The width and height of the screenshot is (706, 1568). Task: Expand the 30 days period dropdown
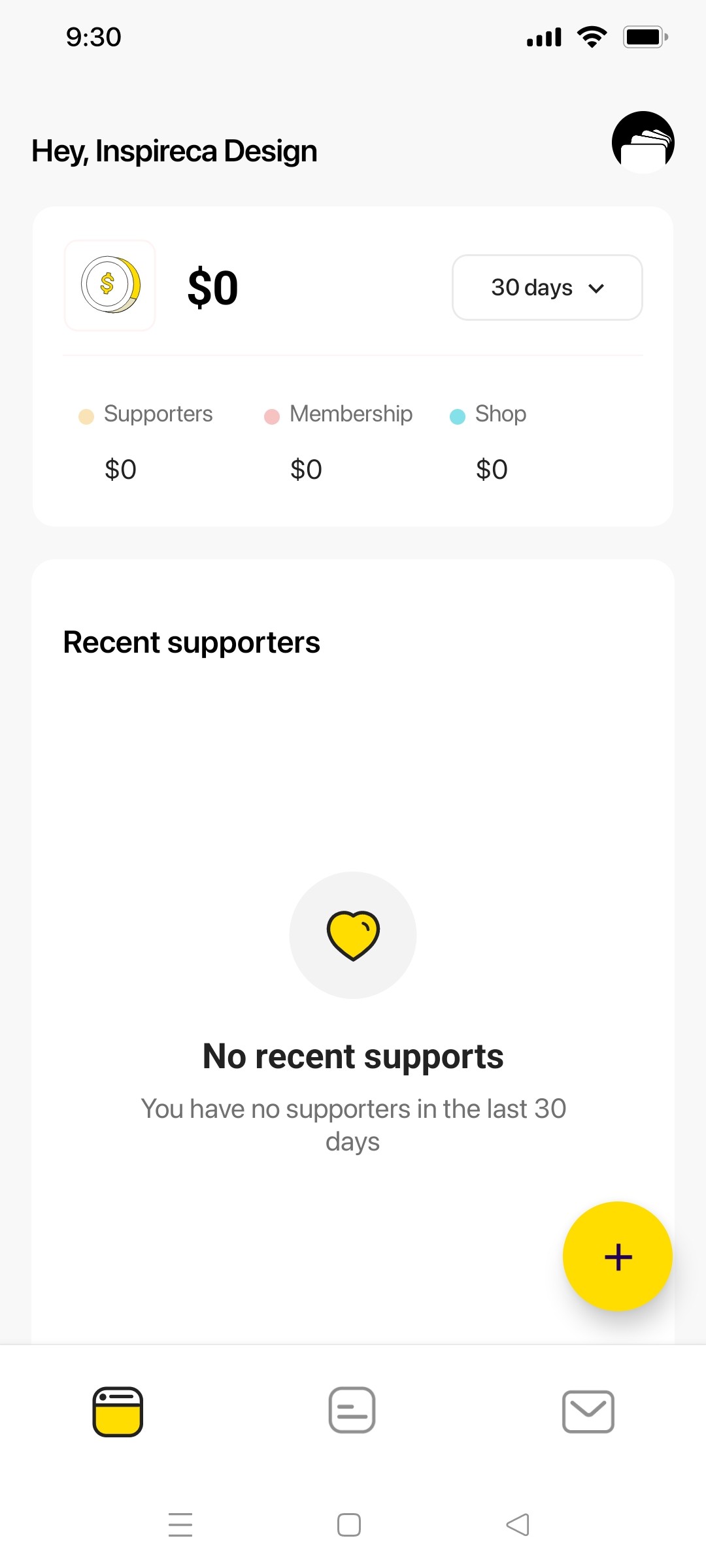click(x=547, y=287)
